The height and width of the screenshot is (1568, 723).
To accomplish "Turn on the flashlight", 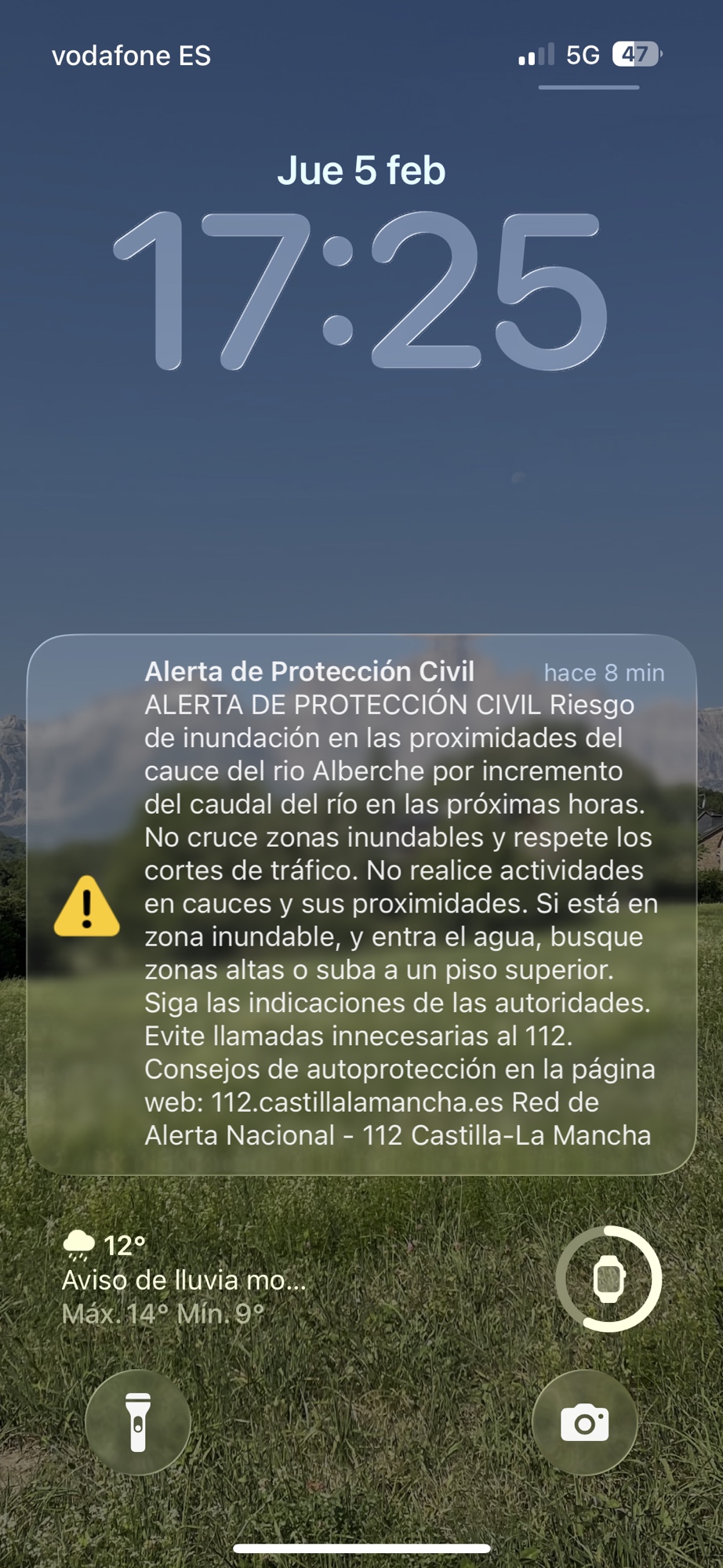I will 138,1422.
